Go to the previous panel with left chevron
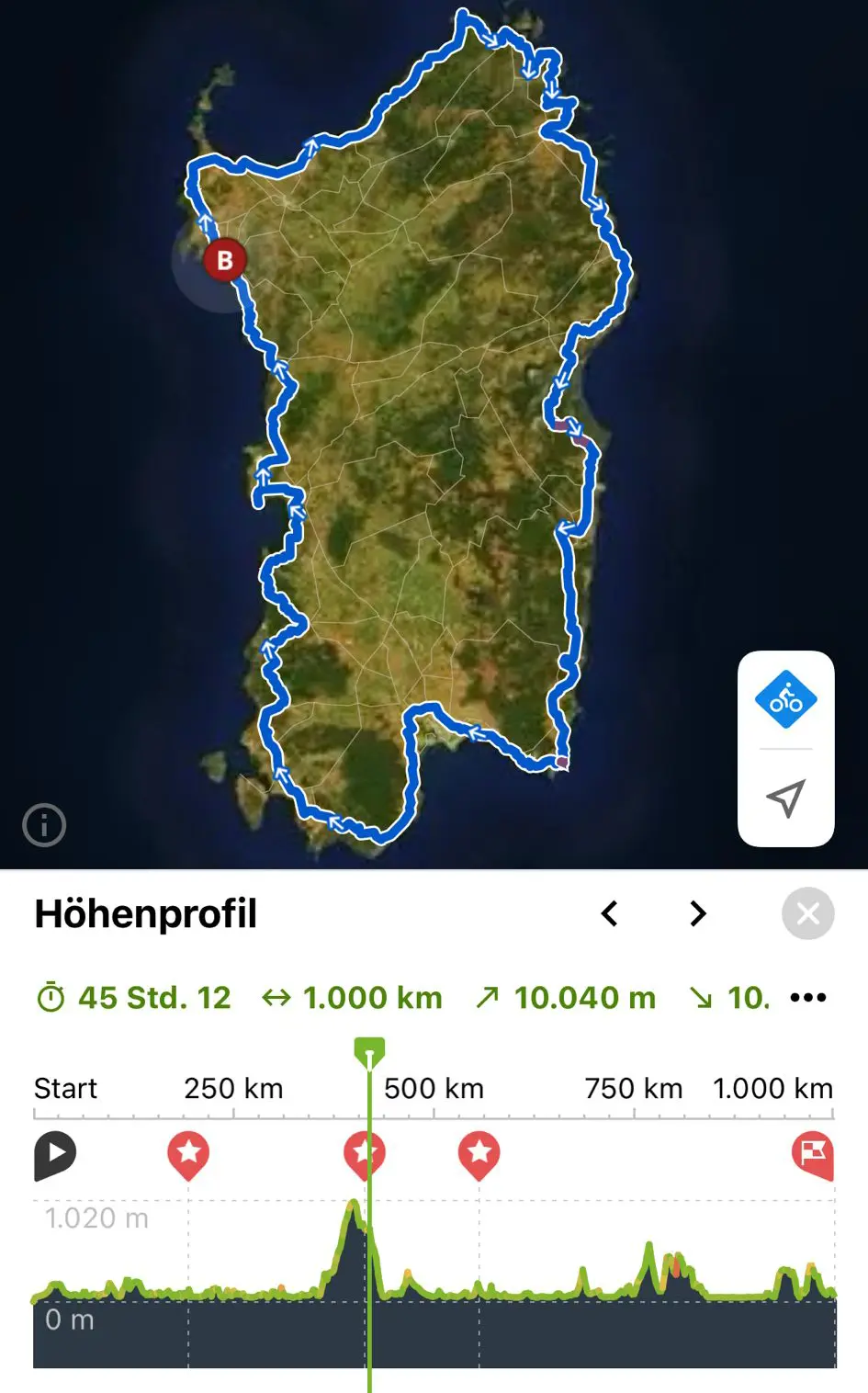Image resolution: width=868 pixels, height=1393 pixels. click(609, 913)
